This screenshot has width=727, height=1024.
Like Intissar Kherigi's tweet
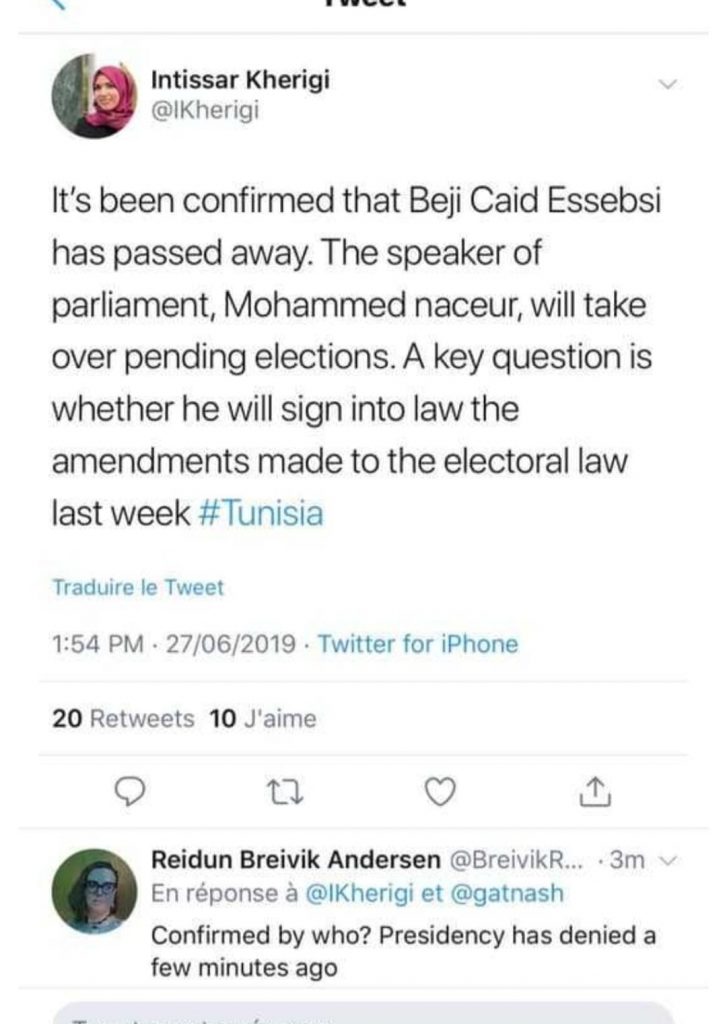coord(440,792)
